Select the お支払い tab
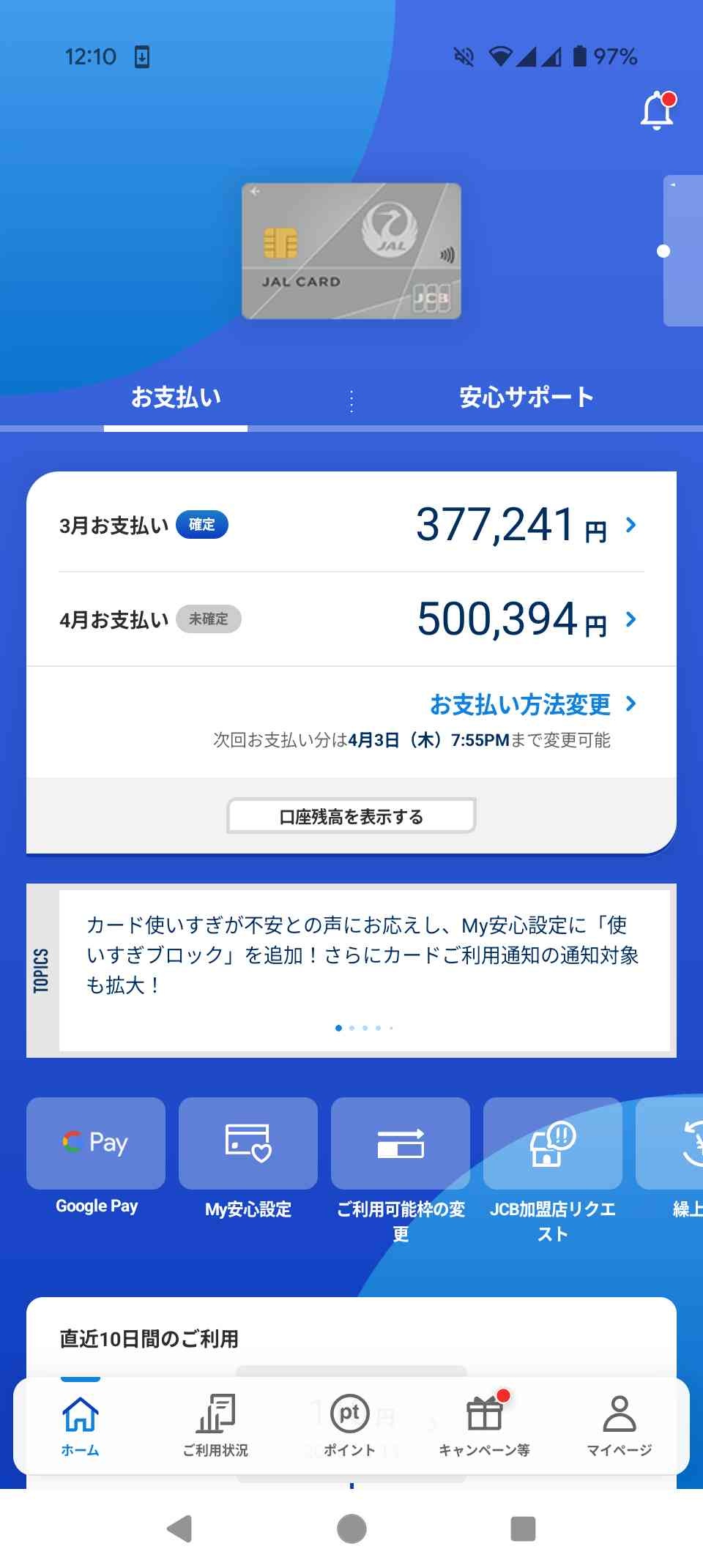The width and height of the screenshot is (703, 1568). click(x=176, y=397)
